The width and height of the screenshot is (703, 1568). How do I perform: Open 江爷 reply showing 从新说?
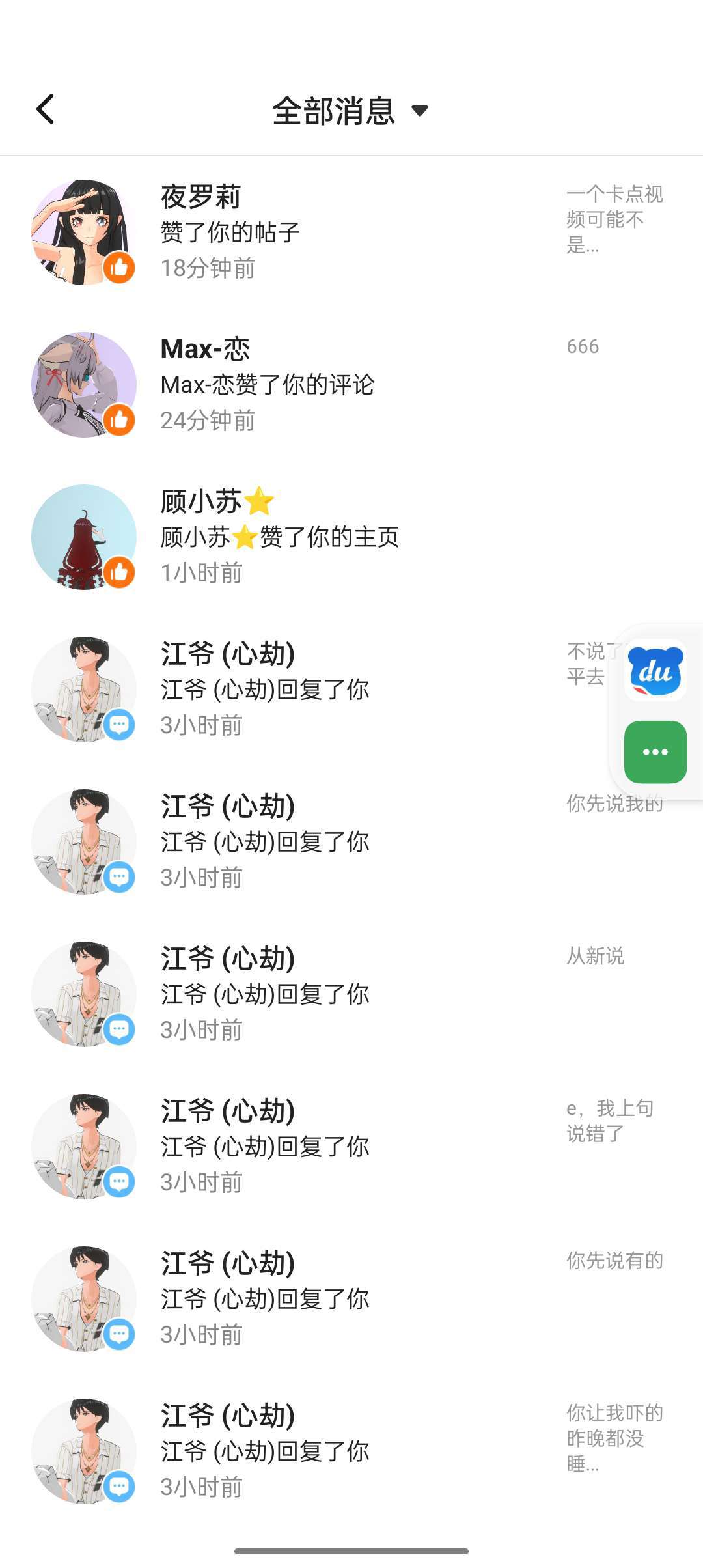click(x=351, y=994)
